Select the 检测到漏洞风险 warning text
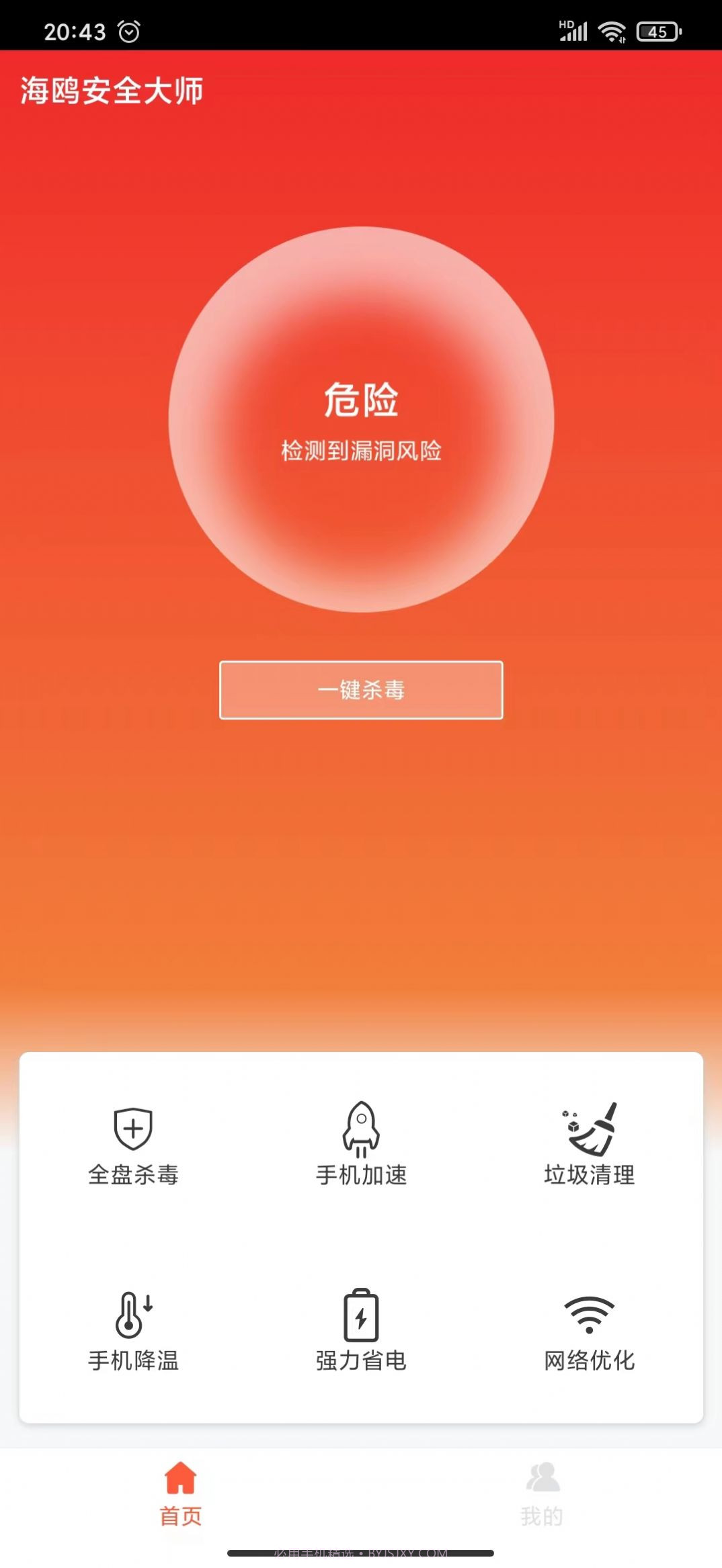The image size is (722, 1568). (x=361, y=451)
